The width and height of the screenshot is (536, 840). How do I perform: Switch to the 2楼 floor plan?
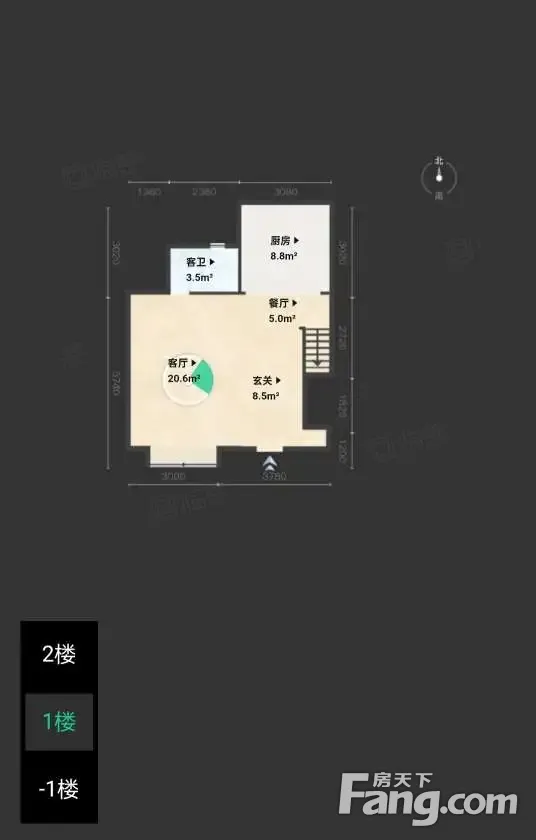59,654
